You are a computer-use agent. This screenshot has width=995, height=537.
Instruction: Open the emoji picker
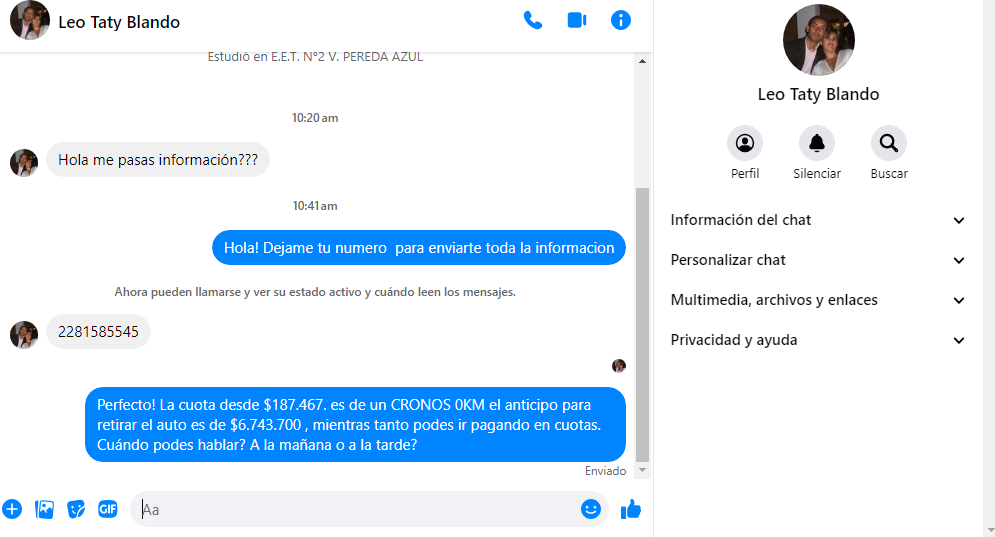point(591,509)
